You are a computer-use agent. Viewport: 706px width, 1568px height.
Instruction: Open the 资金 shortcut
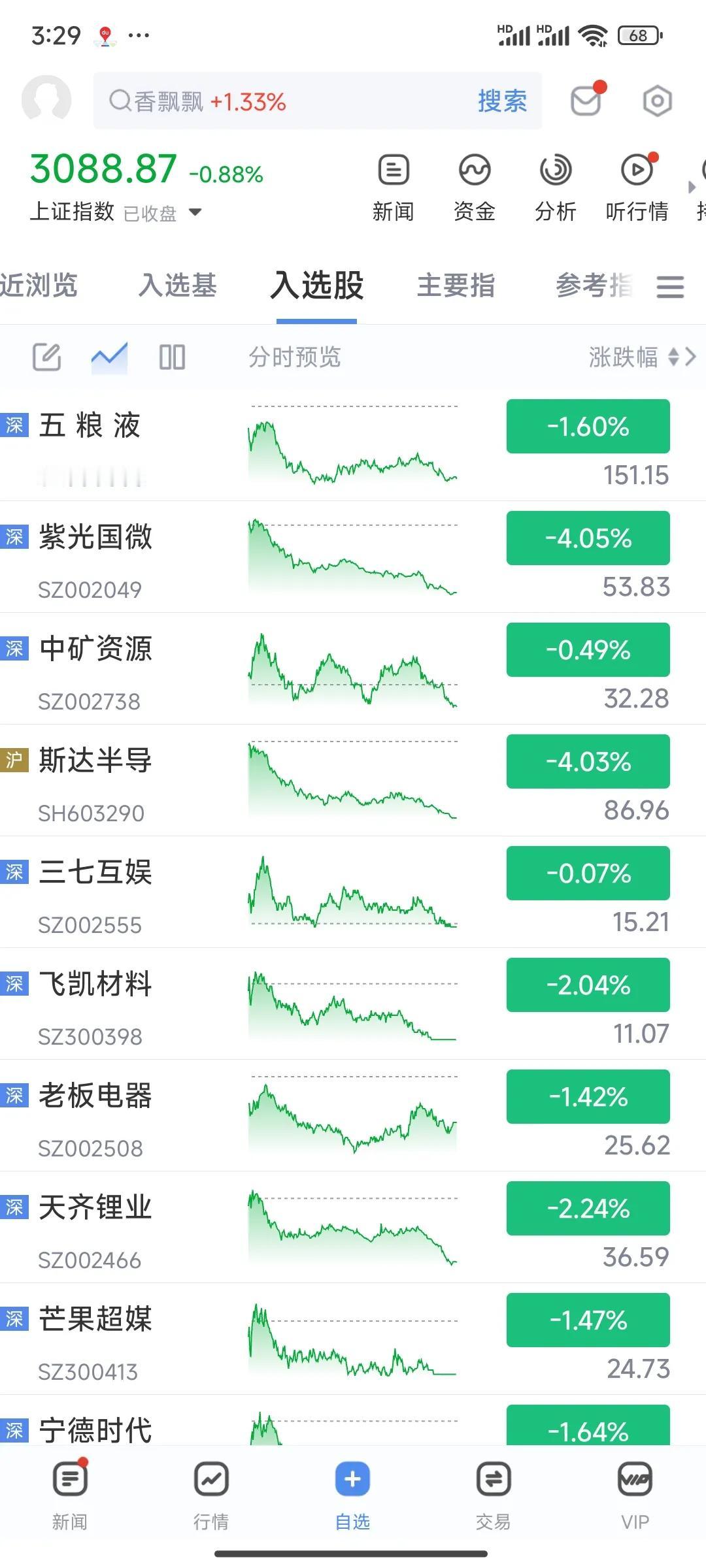[474, 188]
